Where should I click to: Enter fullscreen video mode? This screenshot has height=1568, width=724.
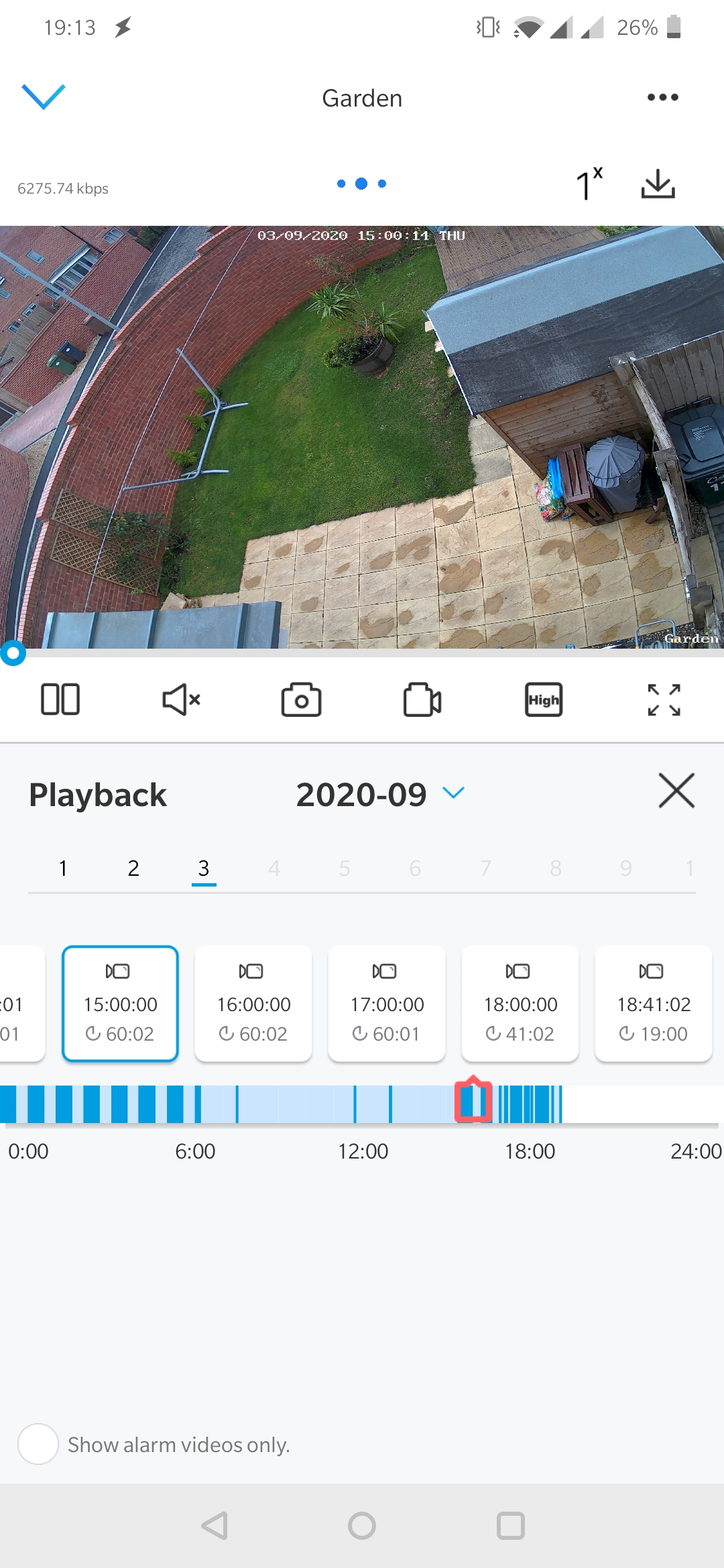click(664, 700)
